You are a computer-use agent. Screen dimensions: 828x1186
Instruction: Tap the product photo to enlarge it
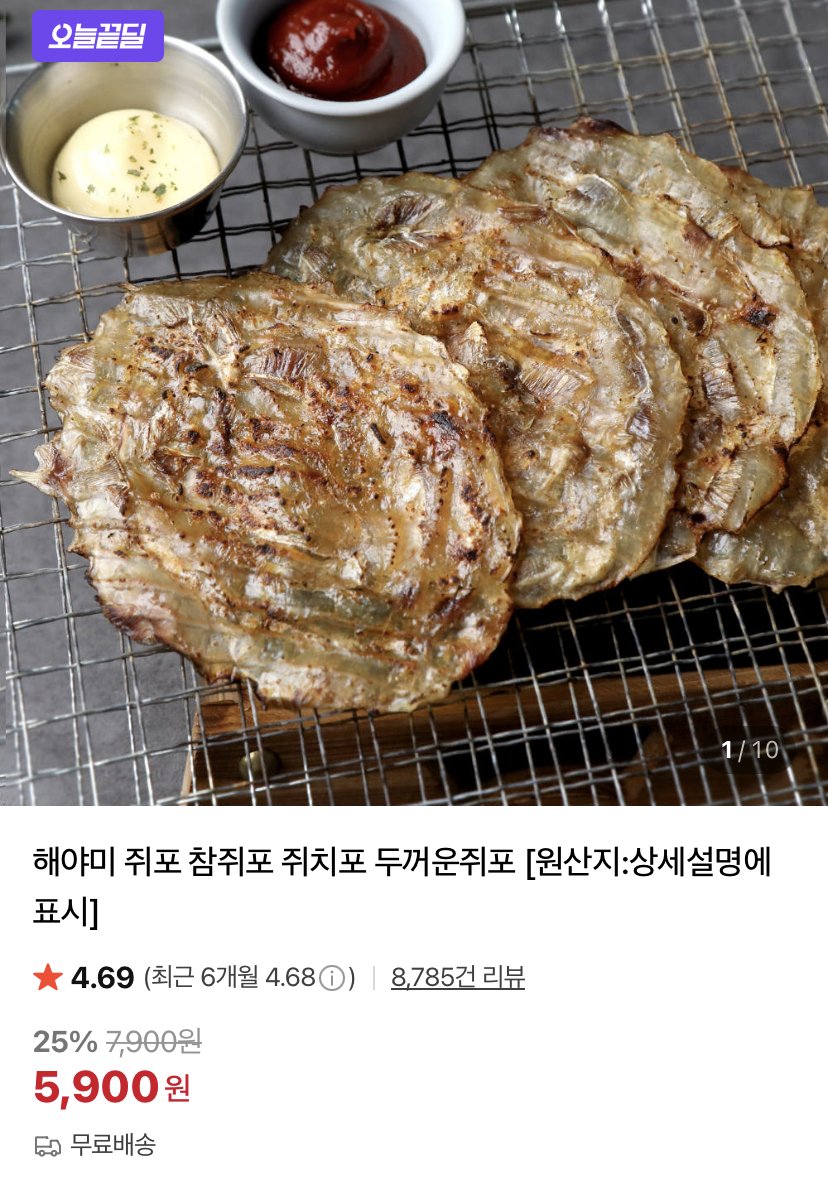coord(414,400)
